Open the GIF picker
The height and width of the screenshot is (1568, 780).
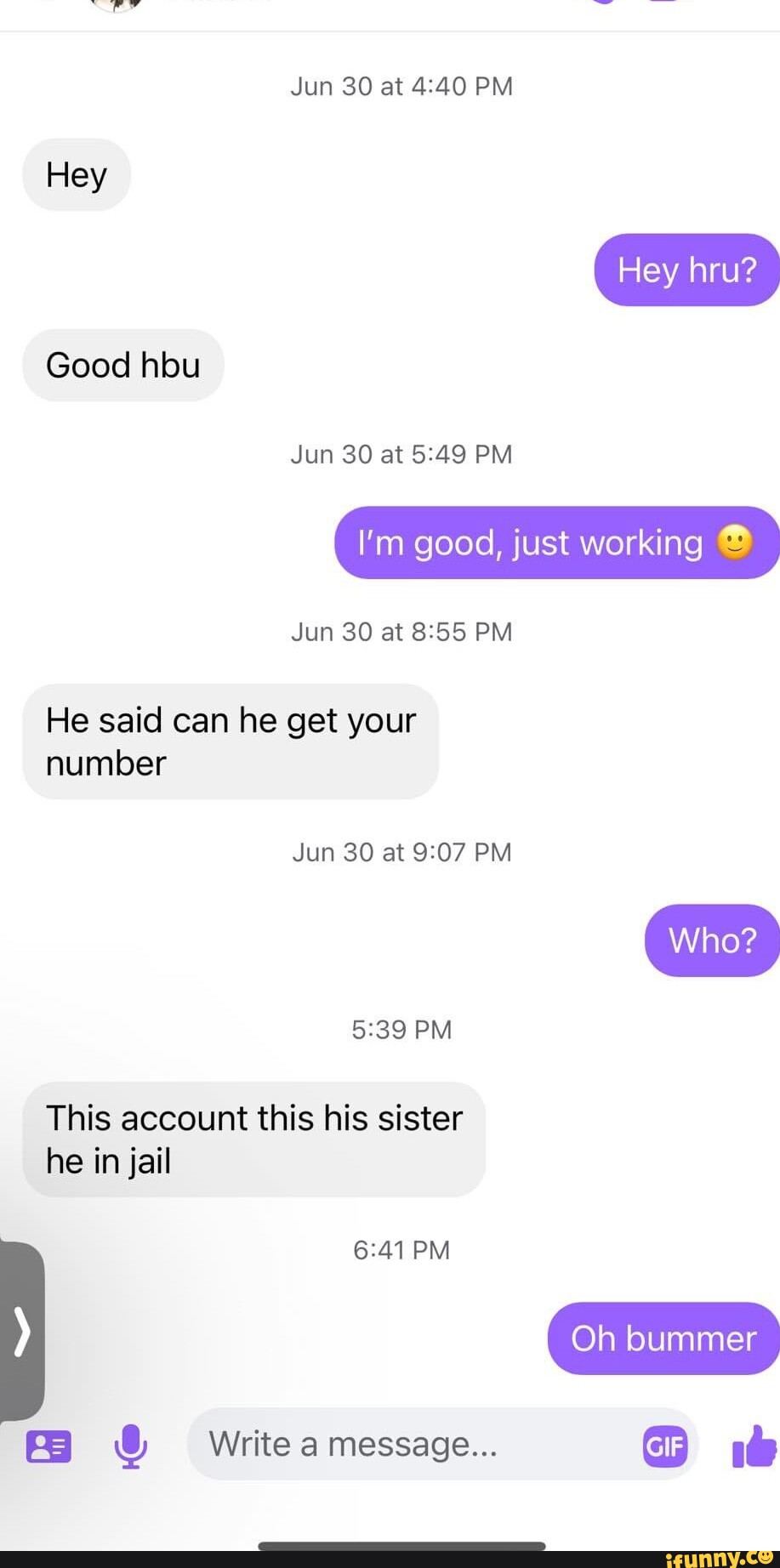click(x=664, y=1446)
